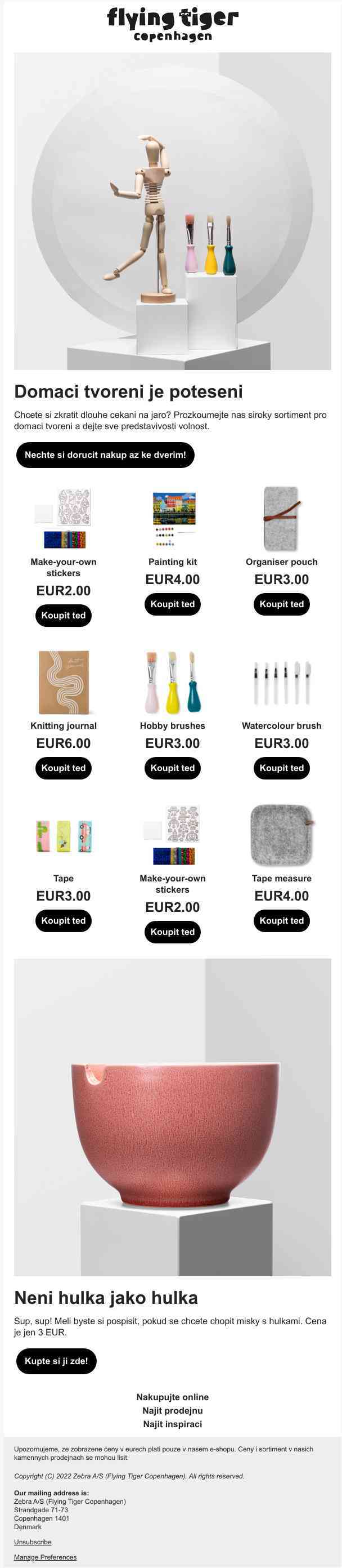This screenshot has height=1568, width=342.
Task: Unsubscribe from this mailing list
Action: click(x=33, y=1541)
